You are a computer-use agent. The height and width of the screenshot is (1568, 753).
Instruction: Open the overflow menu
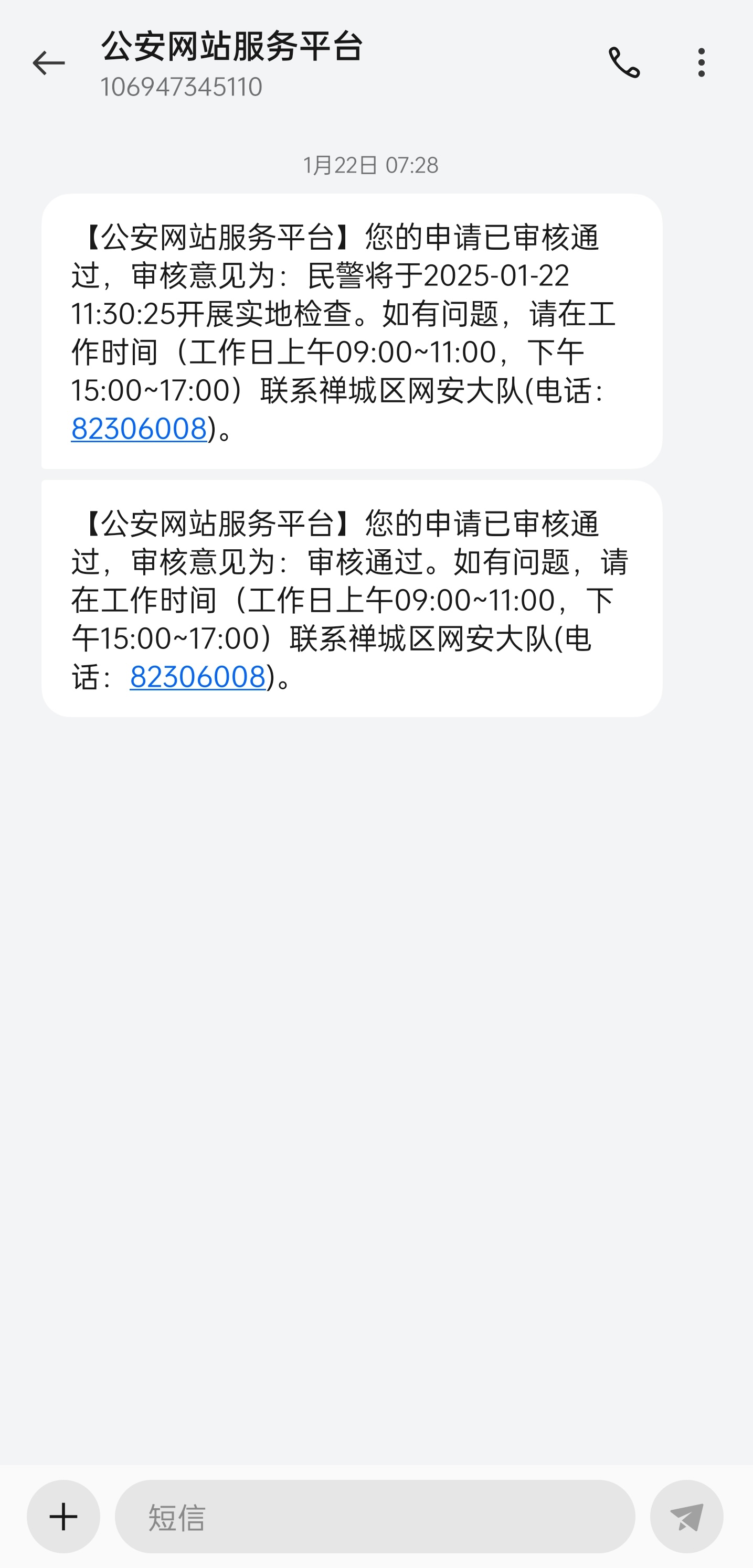tap(701, 63)
